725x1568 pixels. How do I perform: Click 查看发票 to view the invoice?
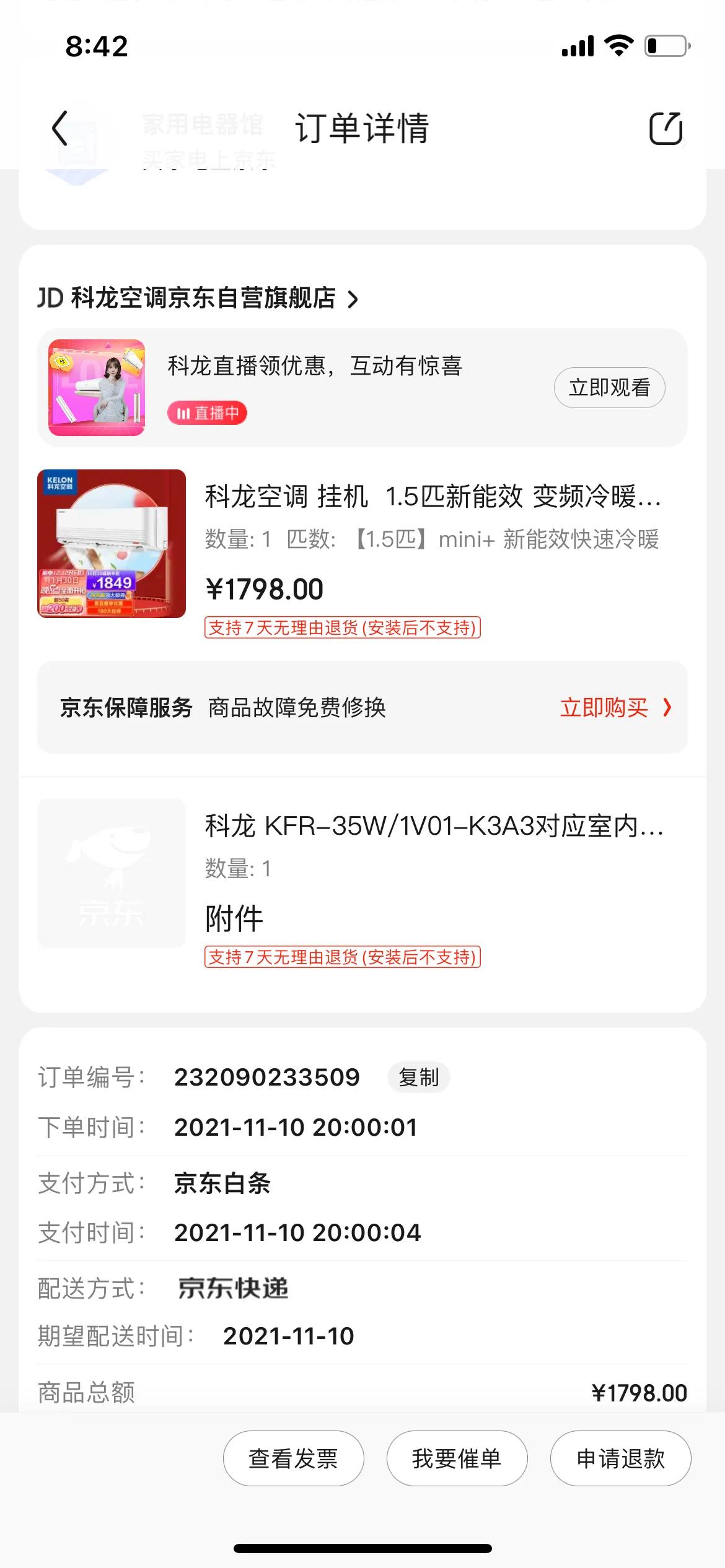292,1458
